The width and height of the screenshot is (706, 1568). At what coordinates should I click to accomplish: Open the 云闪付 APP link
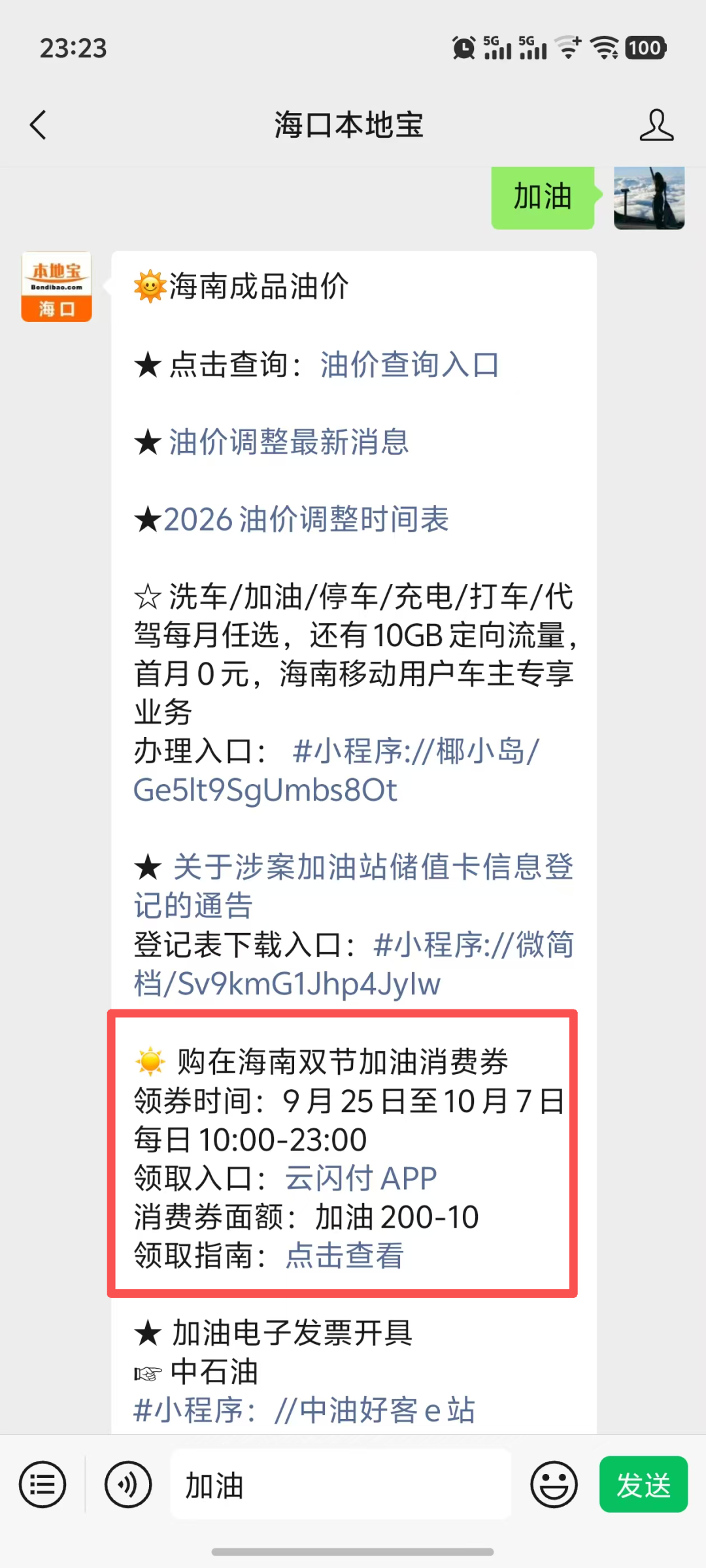(x=361, y=1179)
